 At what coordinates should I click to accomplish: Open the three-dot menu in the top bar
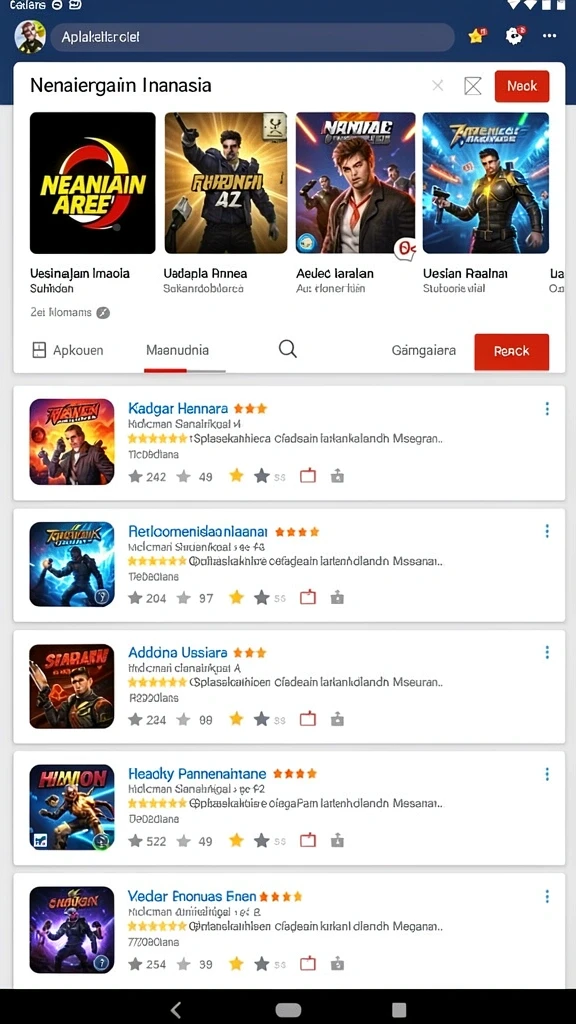(x=549, y=36)
